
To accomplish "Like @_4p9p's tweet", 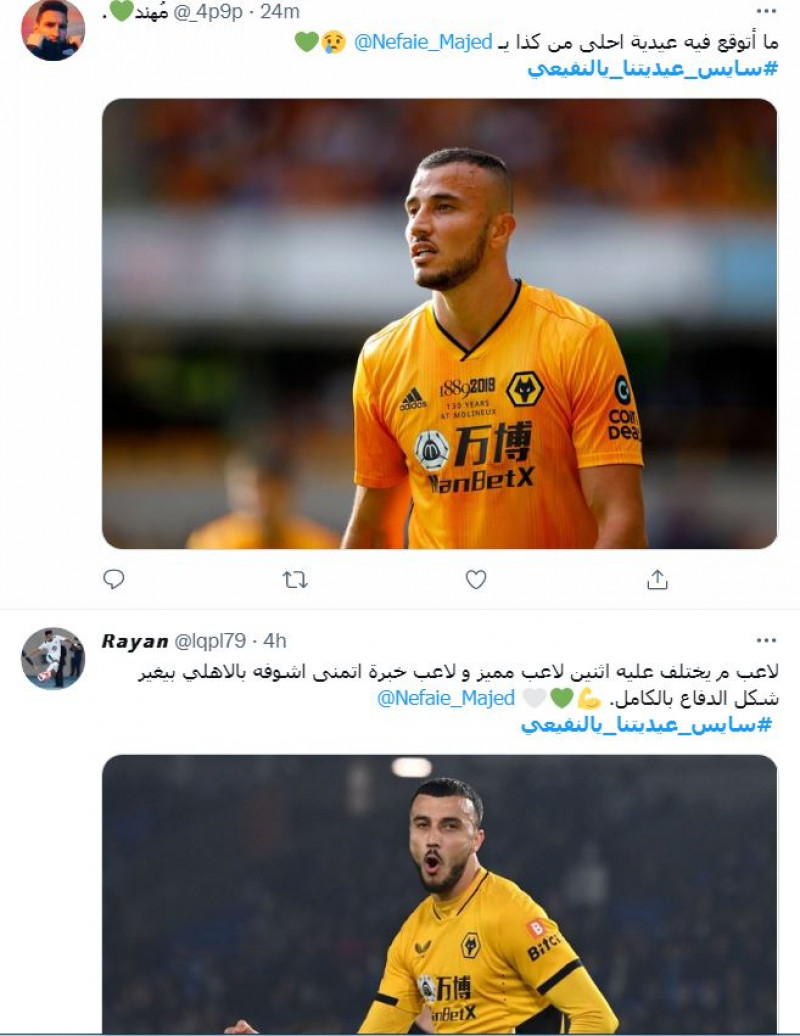I will pyautogui.click(x=476, y=579).
